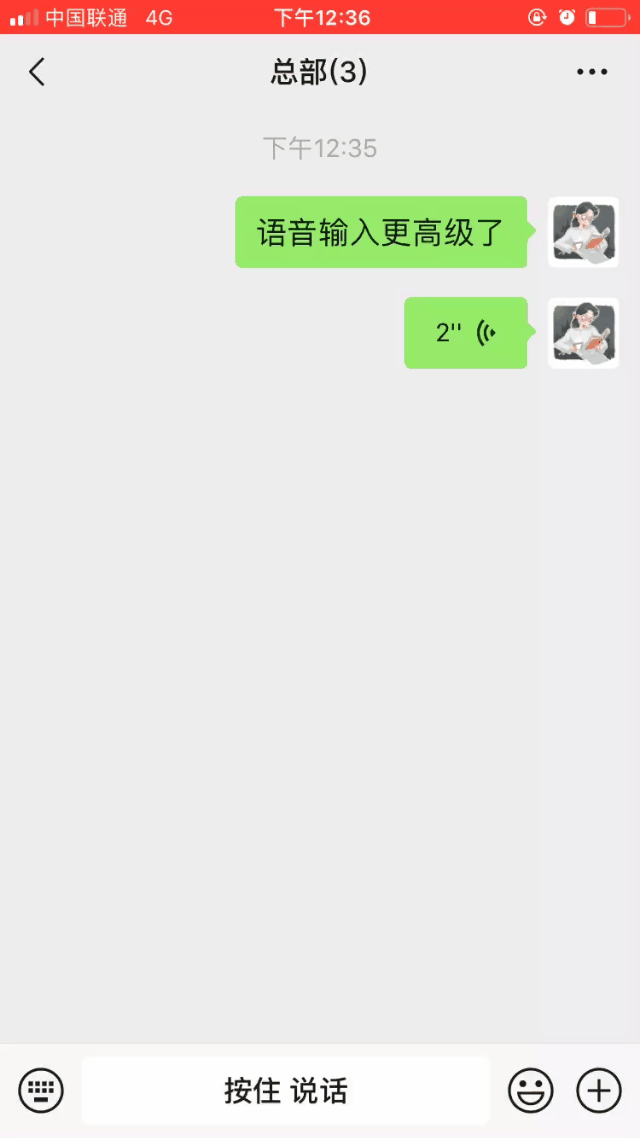Open sender avatar beside the text message
Screen dimensions: 640x1138
(583, 232)
